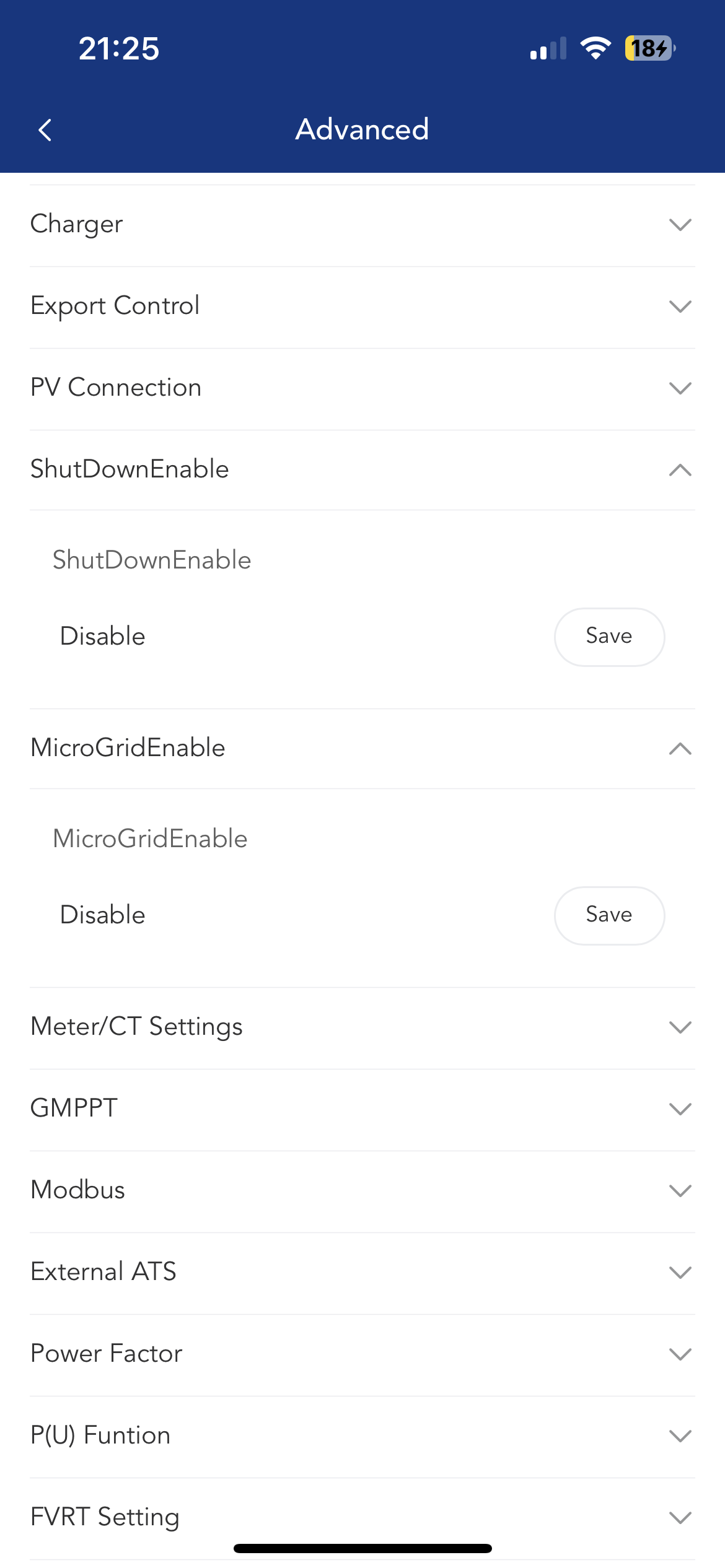Expand Meter/CT Settings
Viewport: 725px width, 1568px height.
click(362, 1027)
